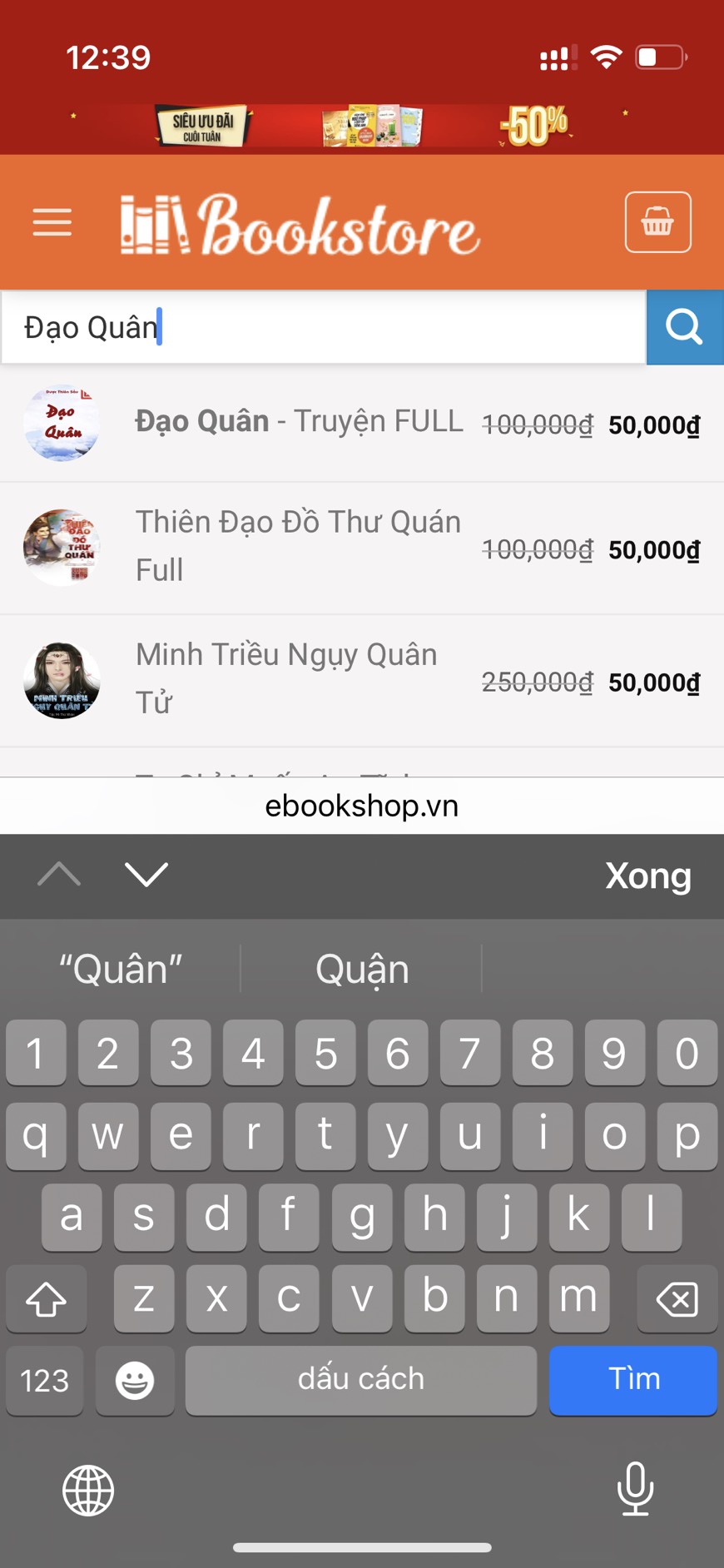Hit the backspace key
Viewport: 724px width, 1568px height.
[677, 1298]
